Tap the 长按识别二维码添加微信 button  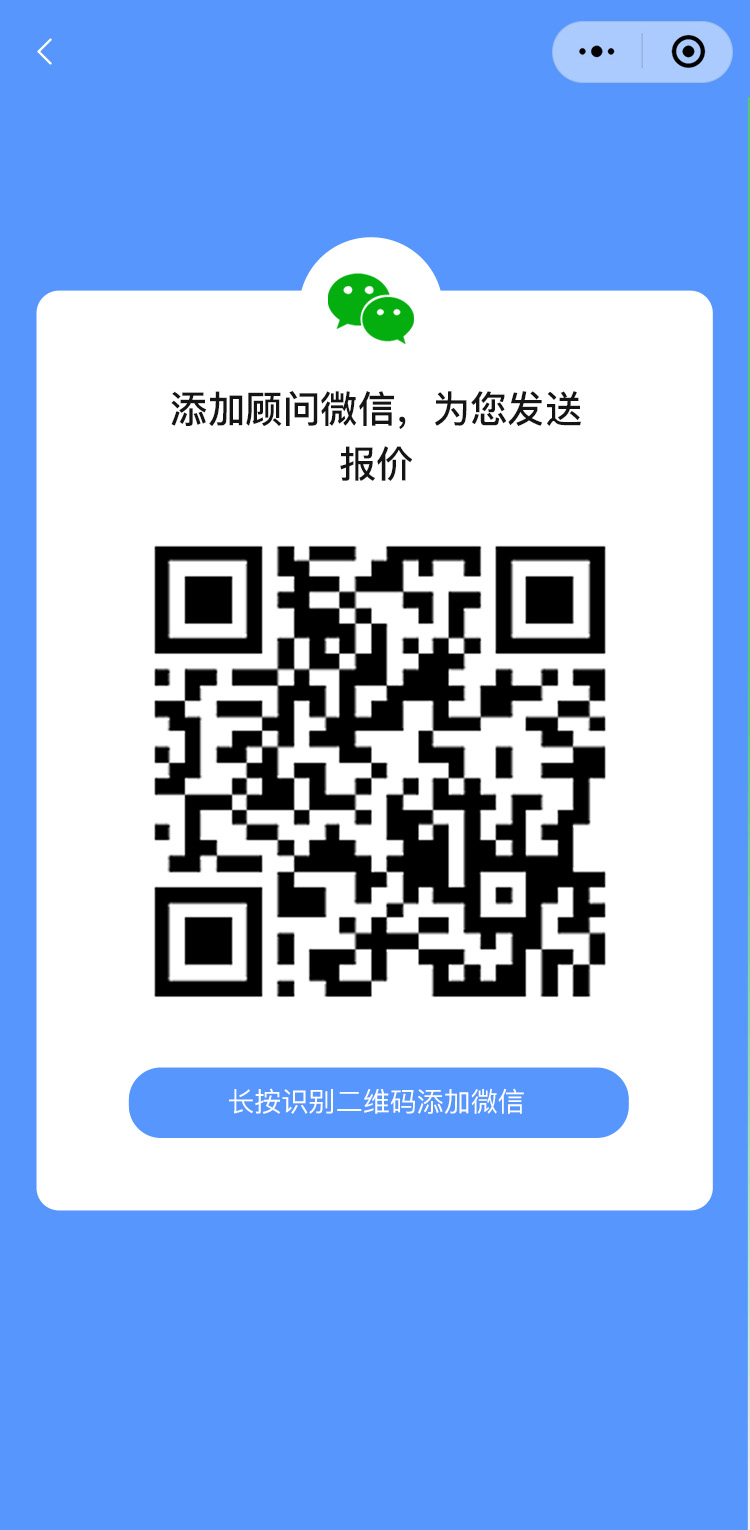(378, 1102)
